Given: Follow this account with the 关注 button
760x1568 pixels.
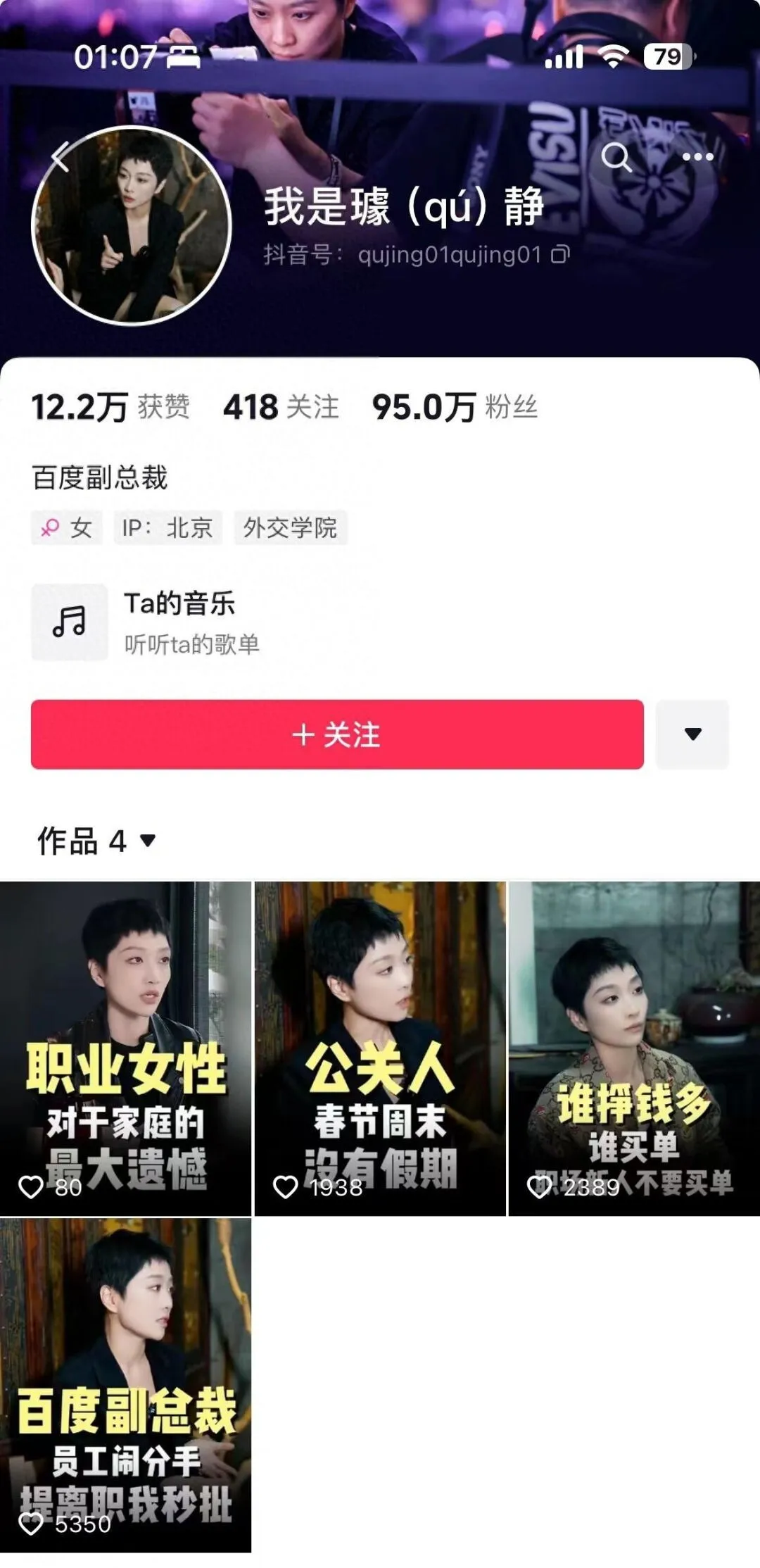Looking at the screenshot, I should coord(337,734).
